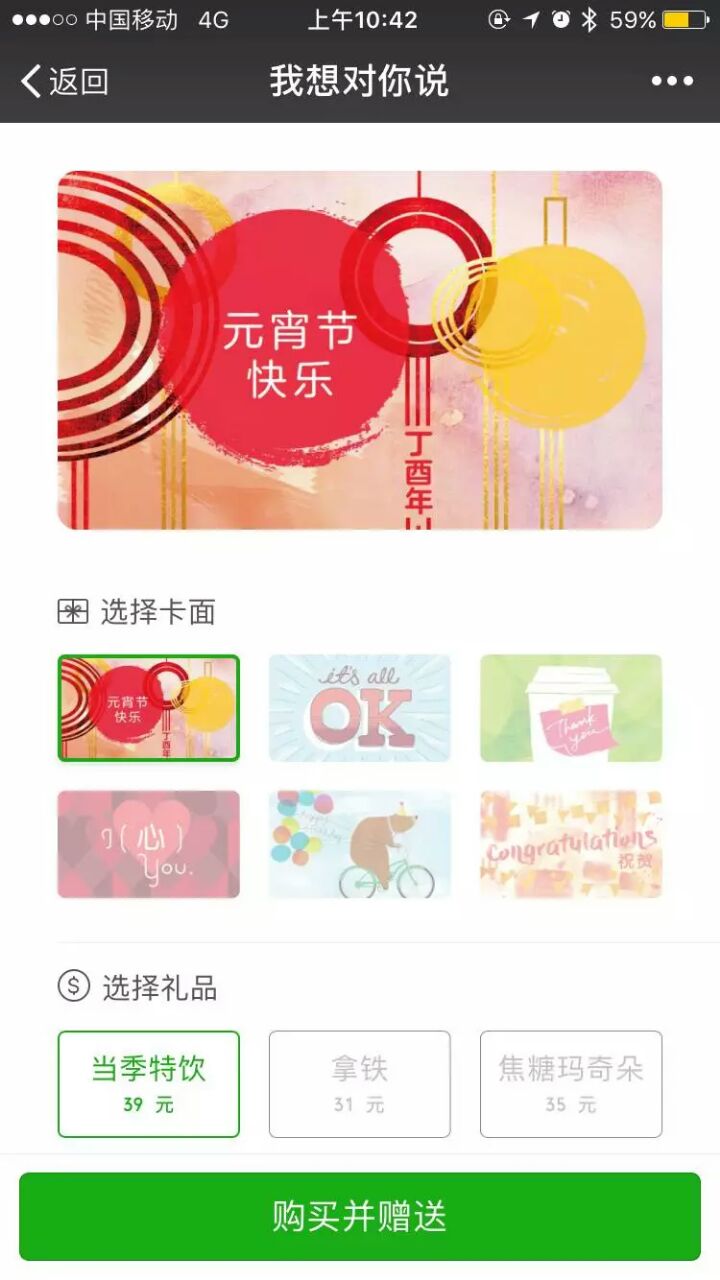Go back via the 返回 button
This screenshot has width=720, height=1280.
(65, 81)
